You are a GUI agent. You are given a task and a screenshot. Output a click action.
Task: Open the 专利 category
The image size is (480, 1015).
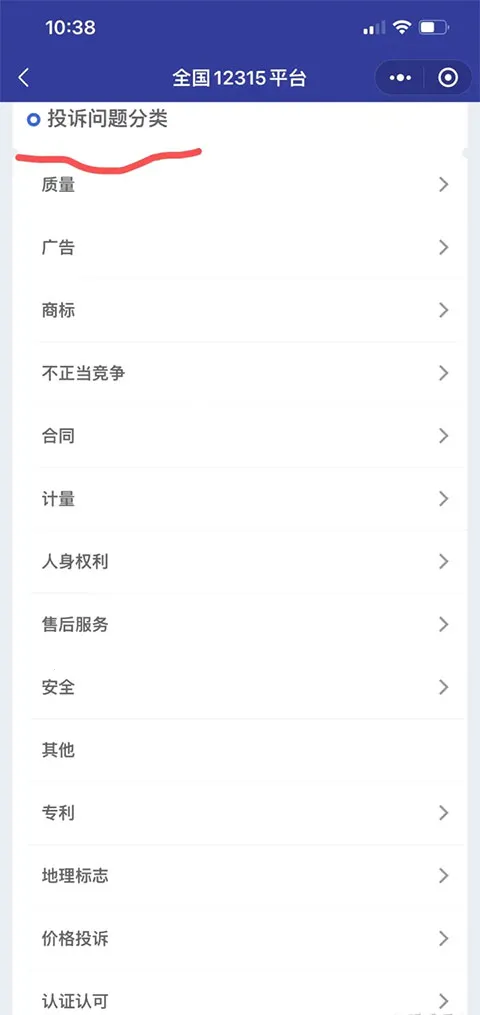coord(240,812)
